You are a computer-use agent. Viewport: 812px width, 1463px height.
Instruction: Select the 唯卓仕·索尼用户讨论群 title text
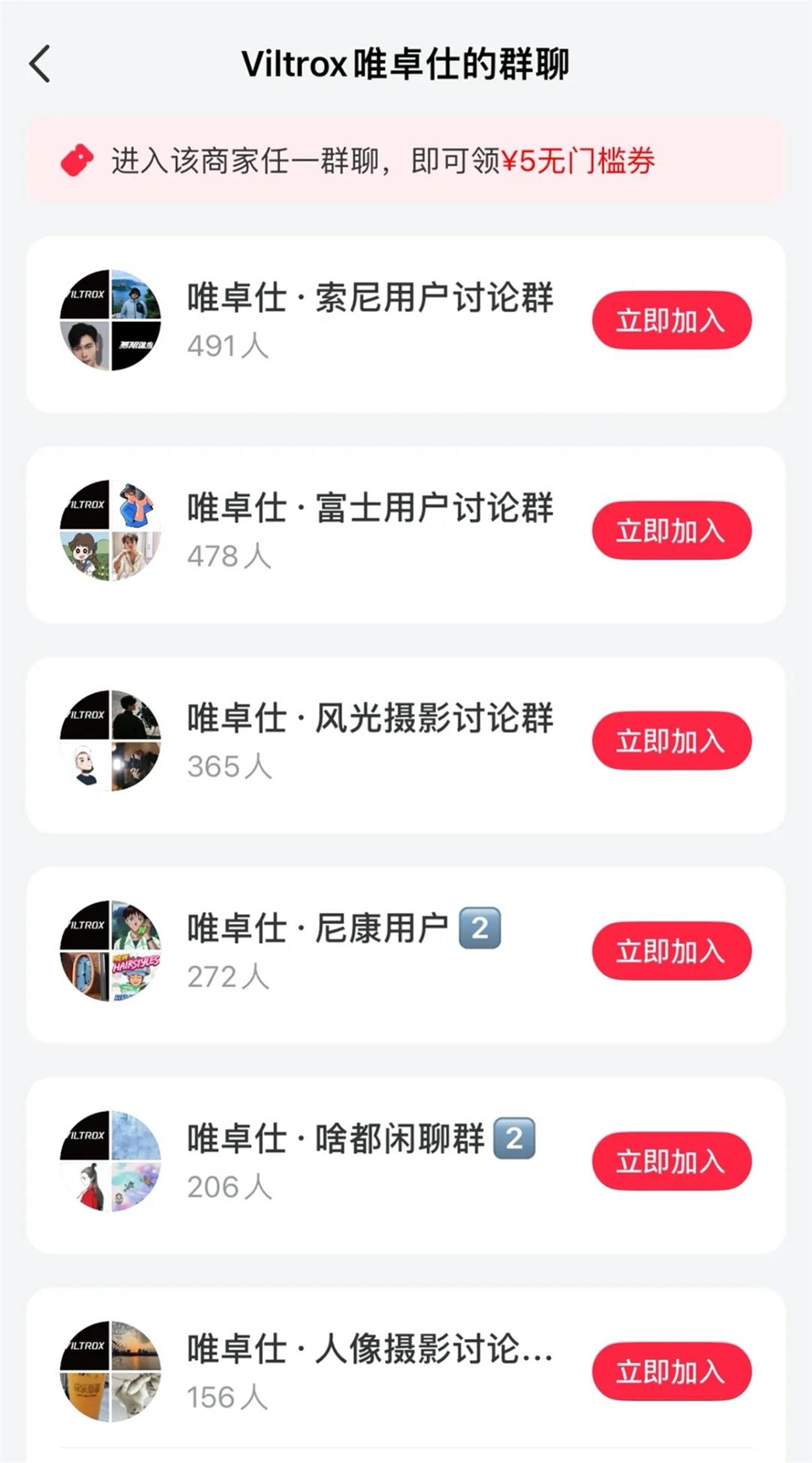pyautogui.click(x=369, y=299)
